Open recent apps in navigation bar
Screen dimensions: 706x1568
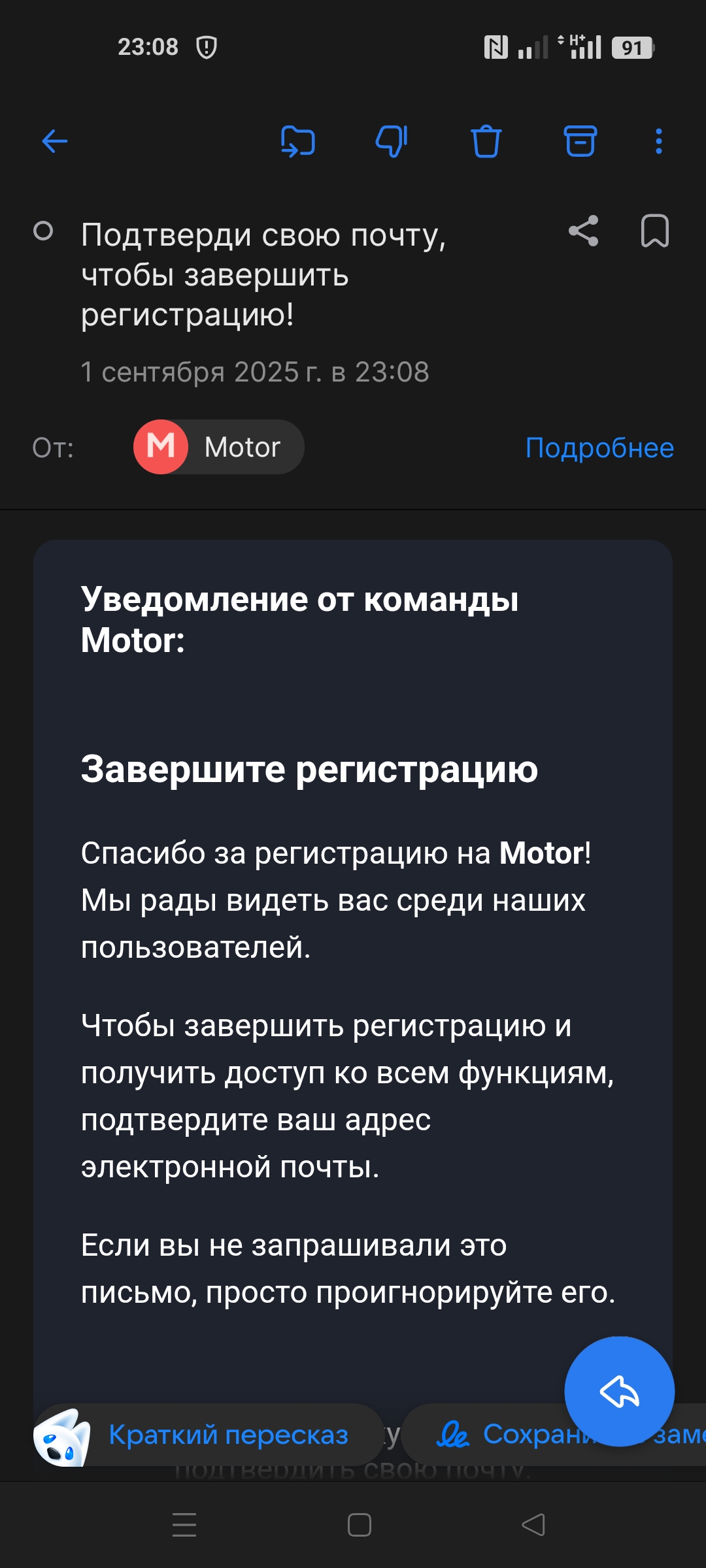184,1525
